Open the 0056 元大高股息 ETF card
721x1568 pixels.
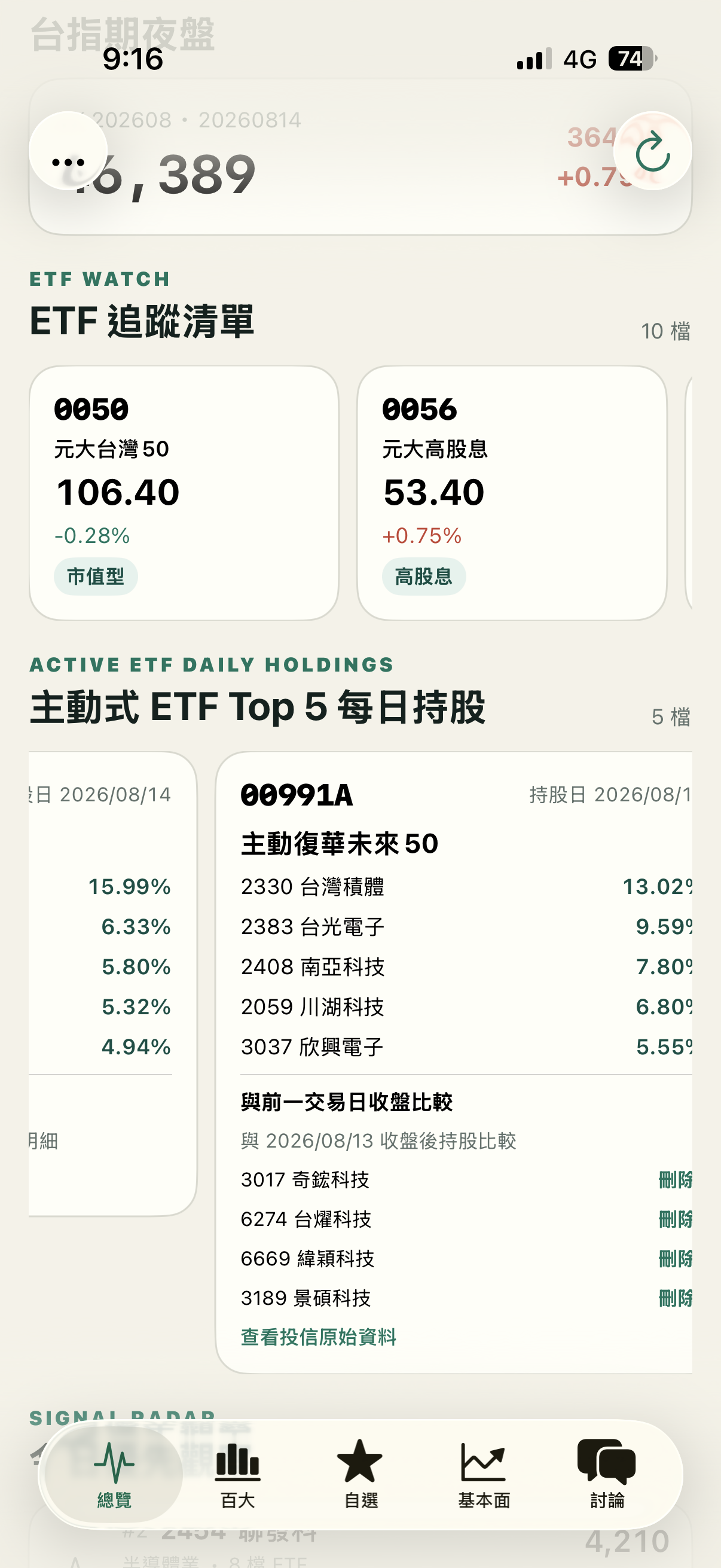(x=512, y=493)
